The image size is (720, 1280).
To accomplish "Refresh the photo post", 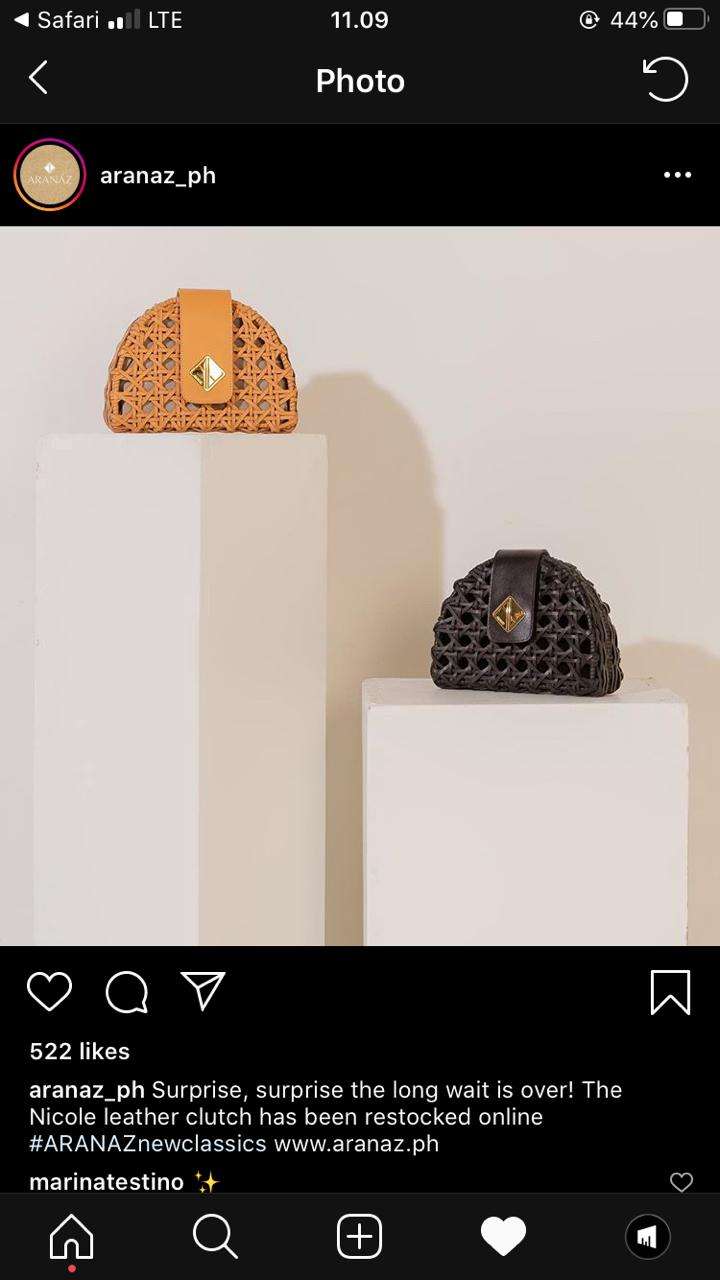I will coord(665,79).
